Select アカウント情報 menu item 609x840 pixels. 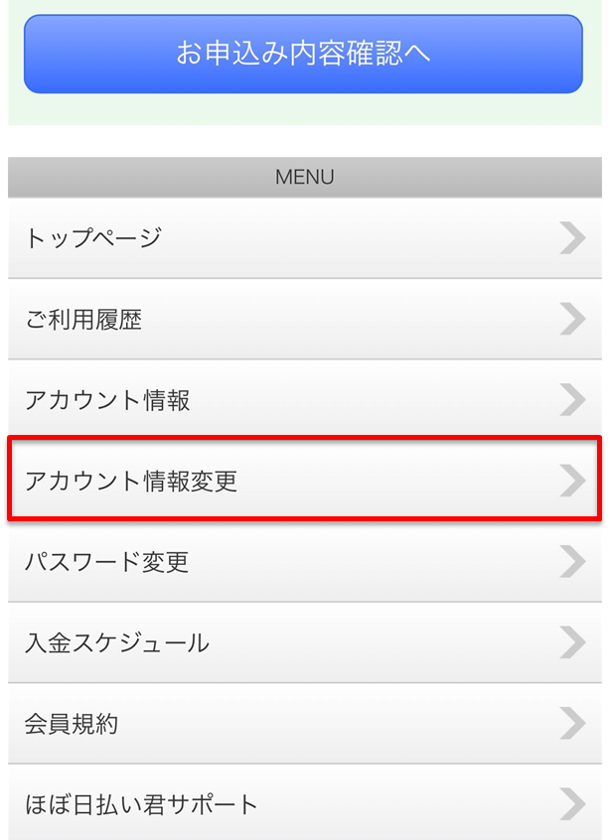point(304,400)
